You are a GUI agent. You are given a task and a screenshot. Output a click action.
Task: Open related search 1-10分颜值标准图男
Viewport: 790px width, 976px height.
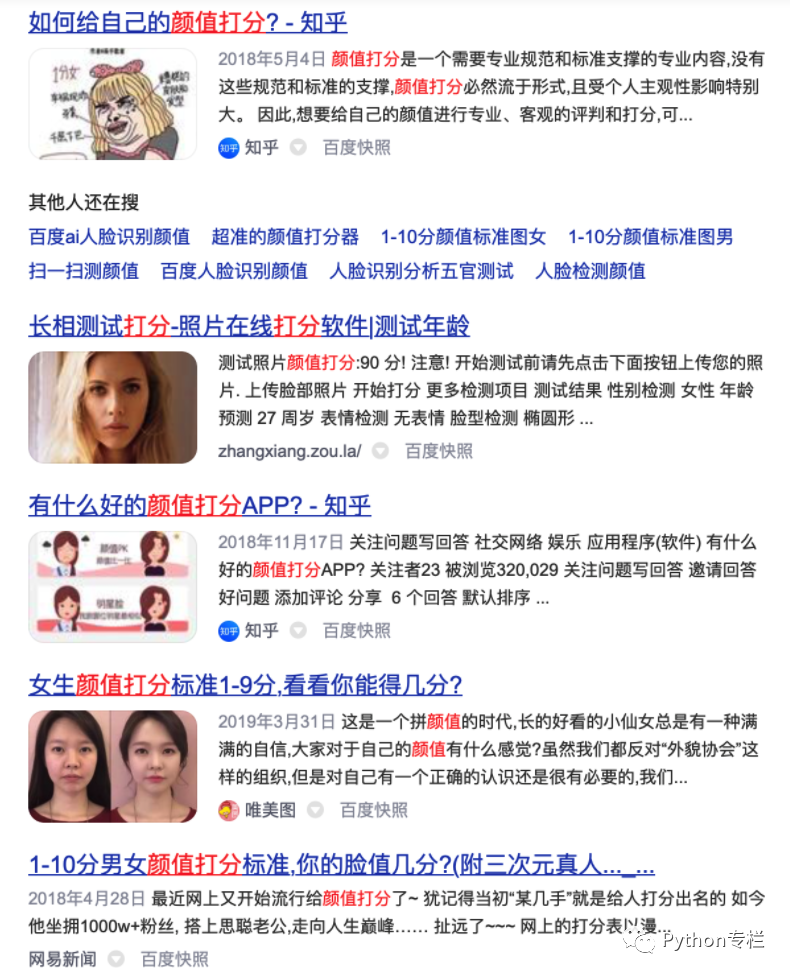point(651,237)
